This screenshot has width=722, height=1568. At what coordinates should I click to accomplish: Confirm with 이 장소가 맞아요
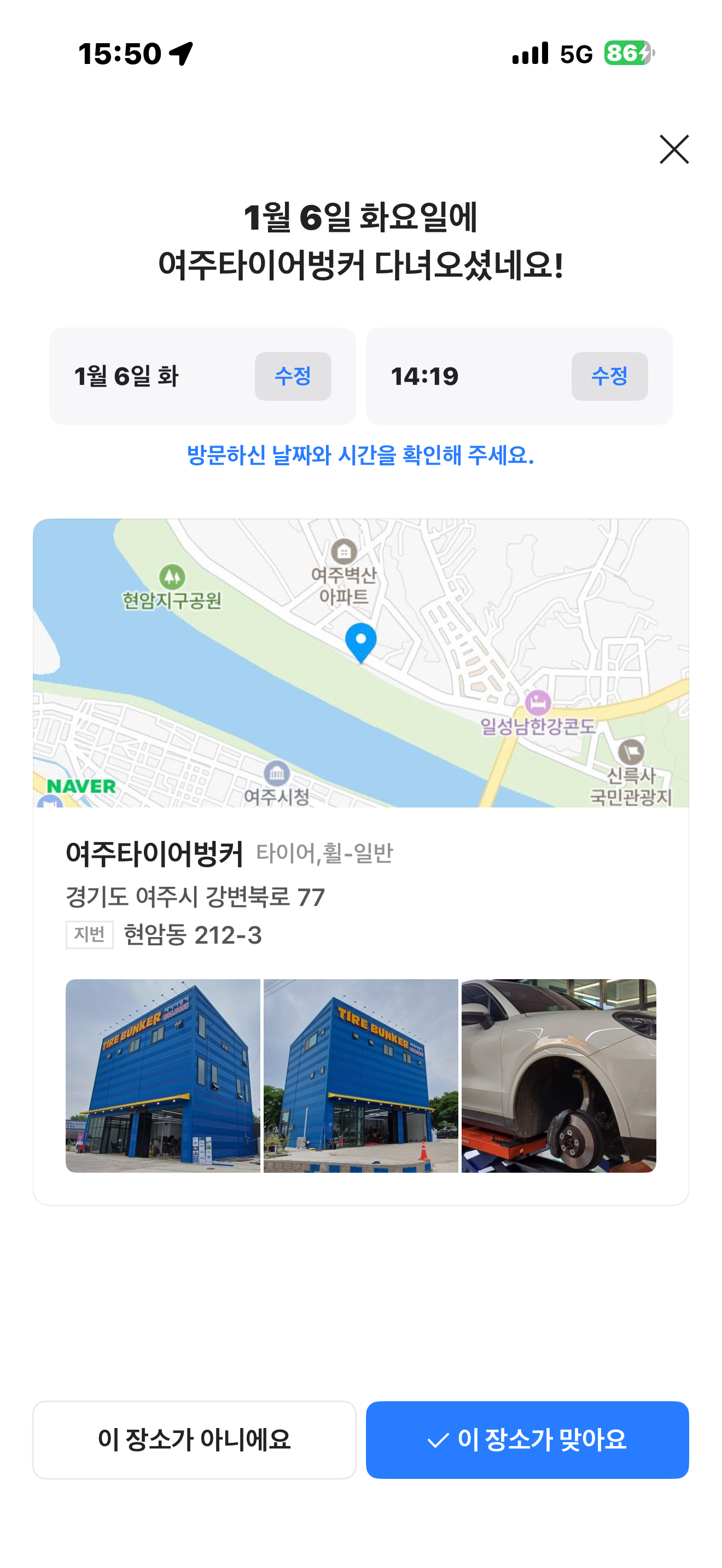527,1440
